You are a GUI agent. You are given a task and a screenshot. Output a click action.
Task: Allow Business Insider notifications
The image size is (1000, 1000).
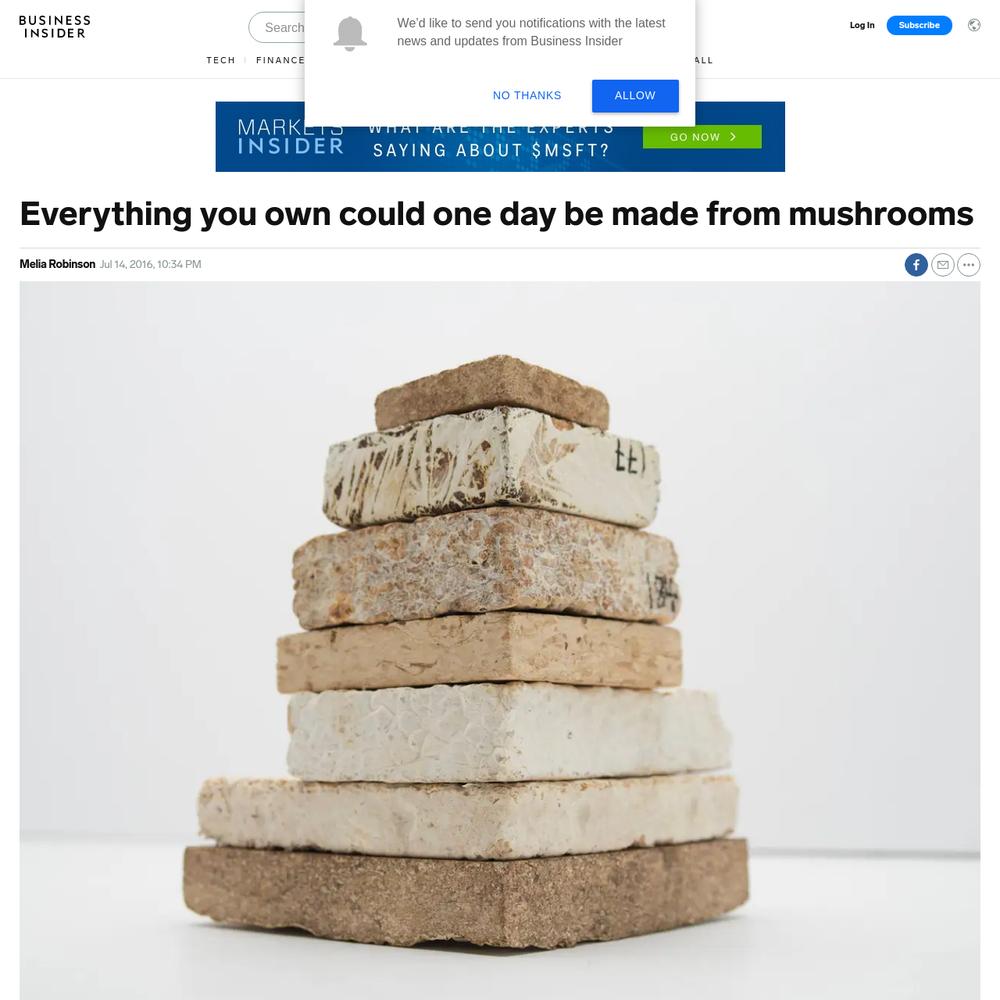coord(635,96)
